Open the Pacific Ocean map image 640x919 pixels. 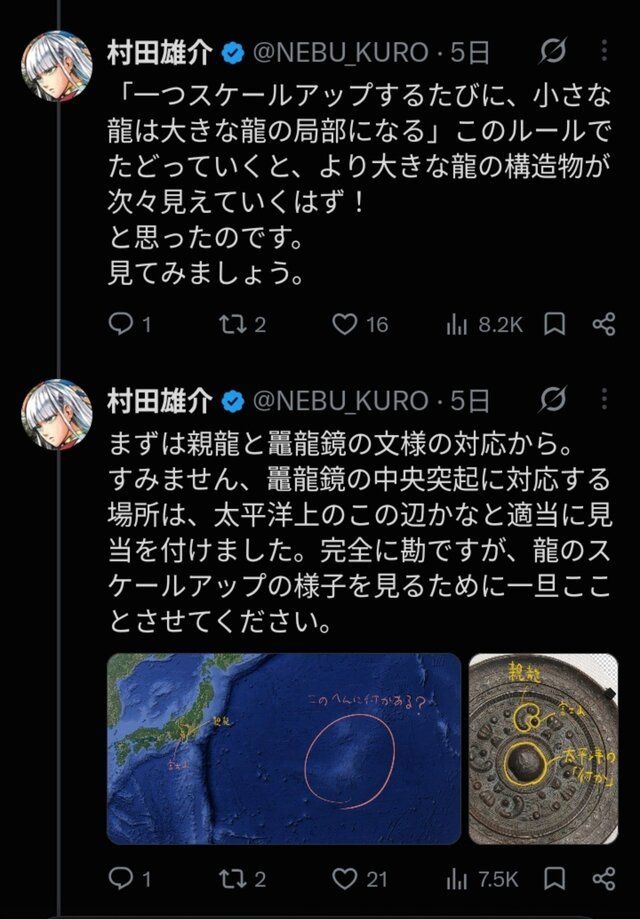(x=284, y=748)
